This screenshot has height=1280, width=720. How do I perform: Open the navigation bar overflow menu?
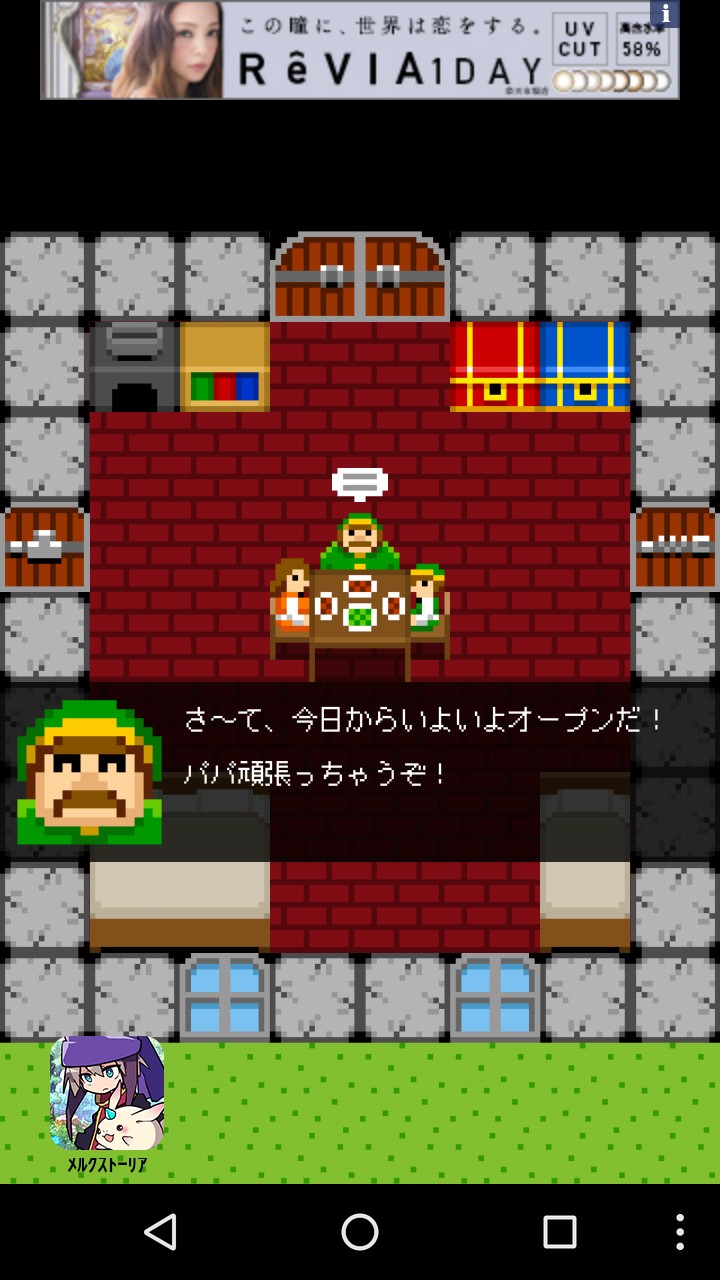click(680, 1232)
